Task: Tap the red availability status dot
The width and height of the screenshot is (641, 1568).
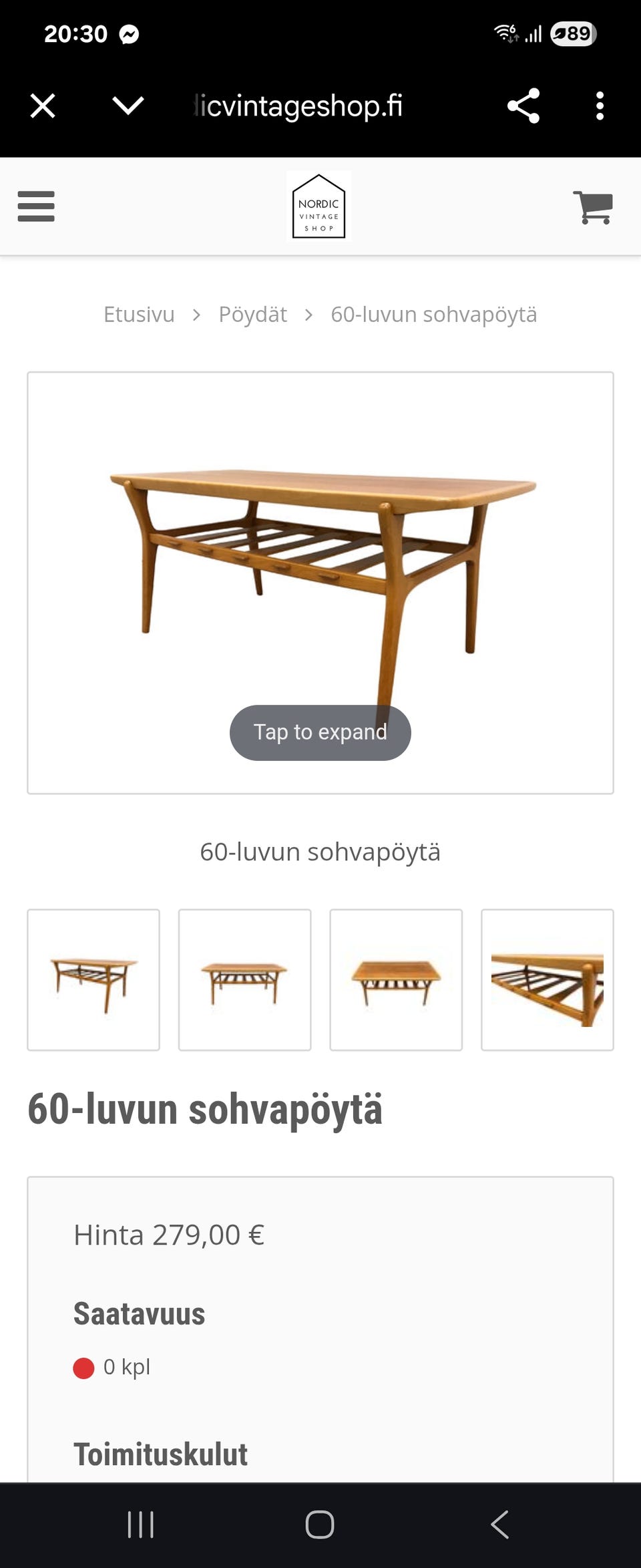Action: [84, 1366]
